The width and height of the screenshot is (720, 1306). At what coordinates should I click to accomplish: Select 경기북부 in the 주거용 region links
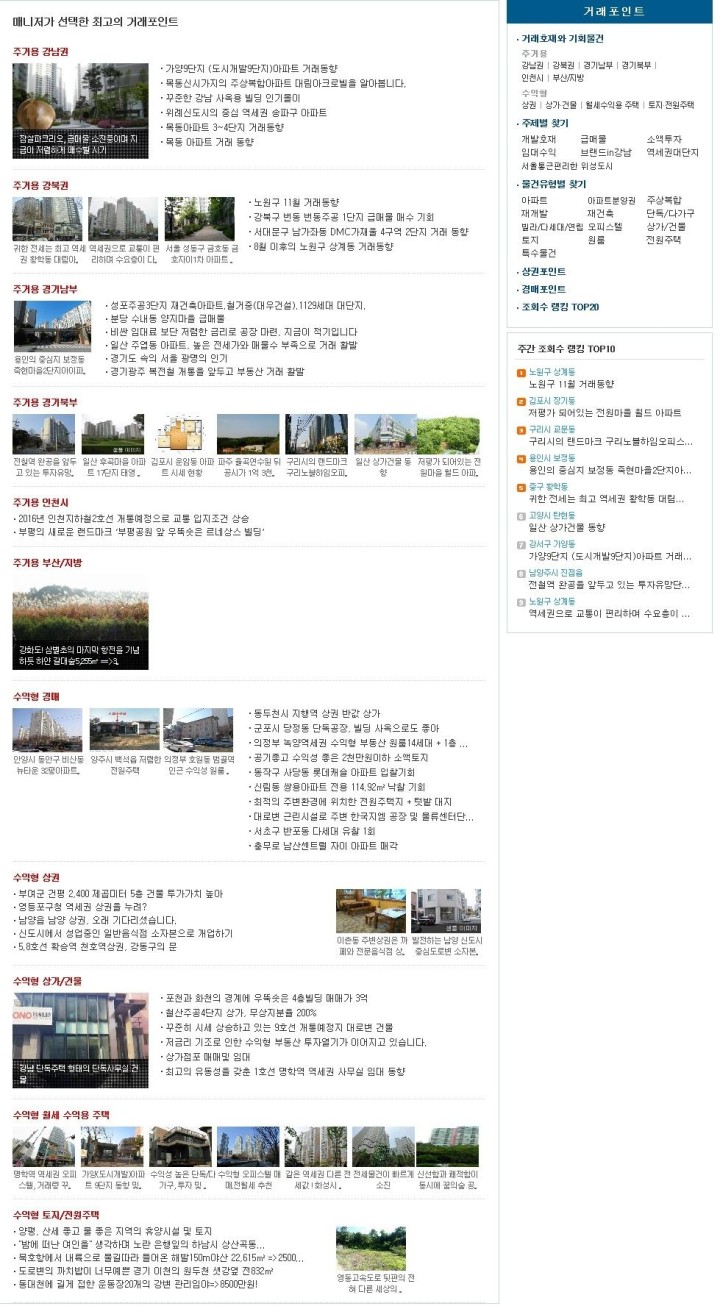(x=636, y=65)
